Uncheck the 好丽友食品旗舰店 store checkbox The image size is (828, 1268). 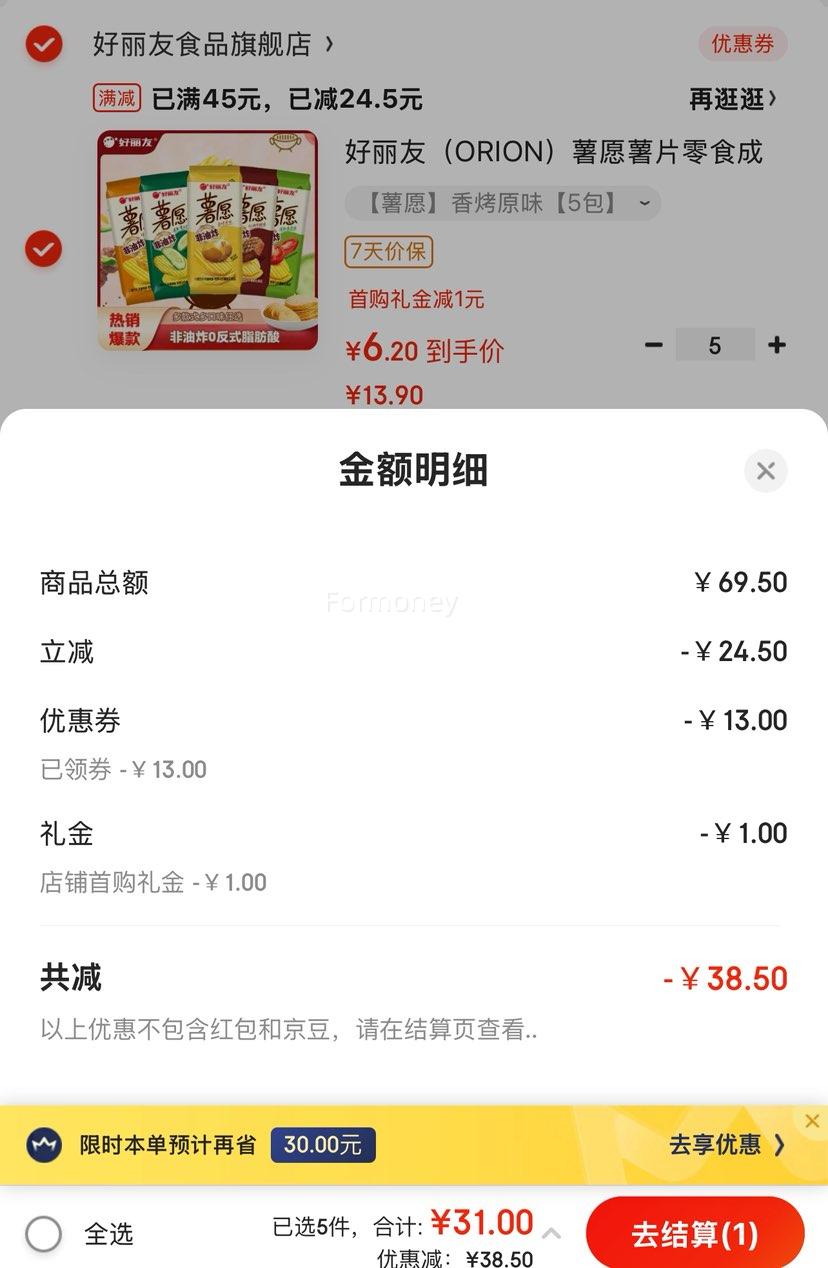point(44,44)
